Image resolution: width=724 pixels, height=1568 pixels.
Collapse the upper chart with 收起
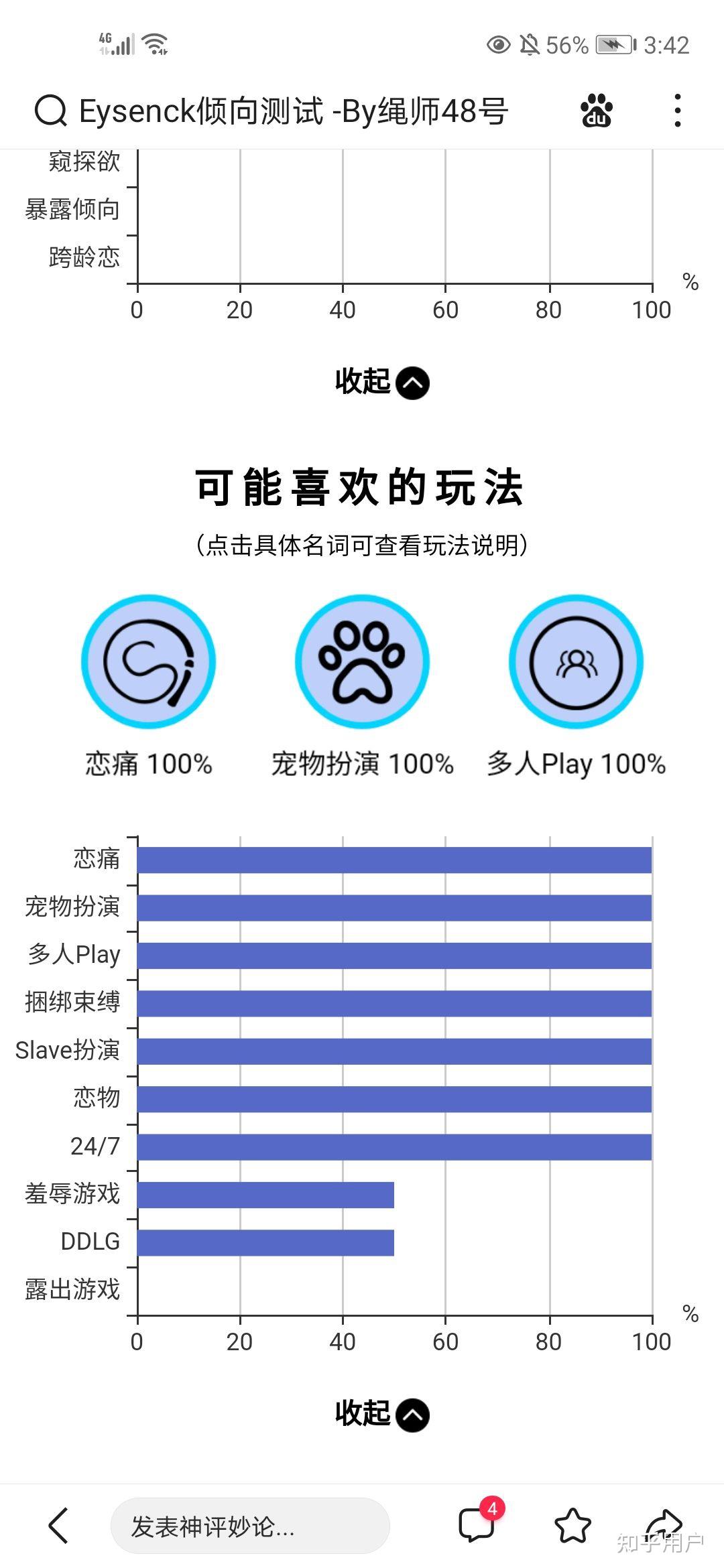pyautogui.click(x=381, y=383)
